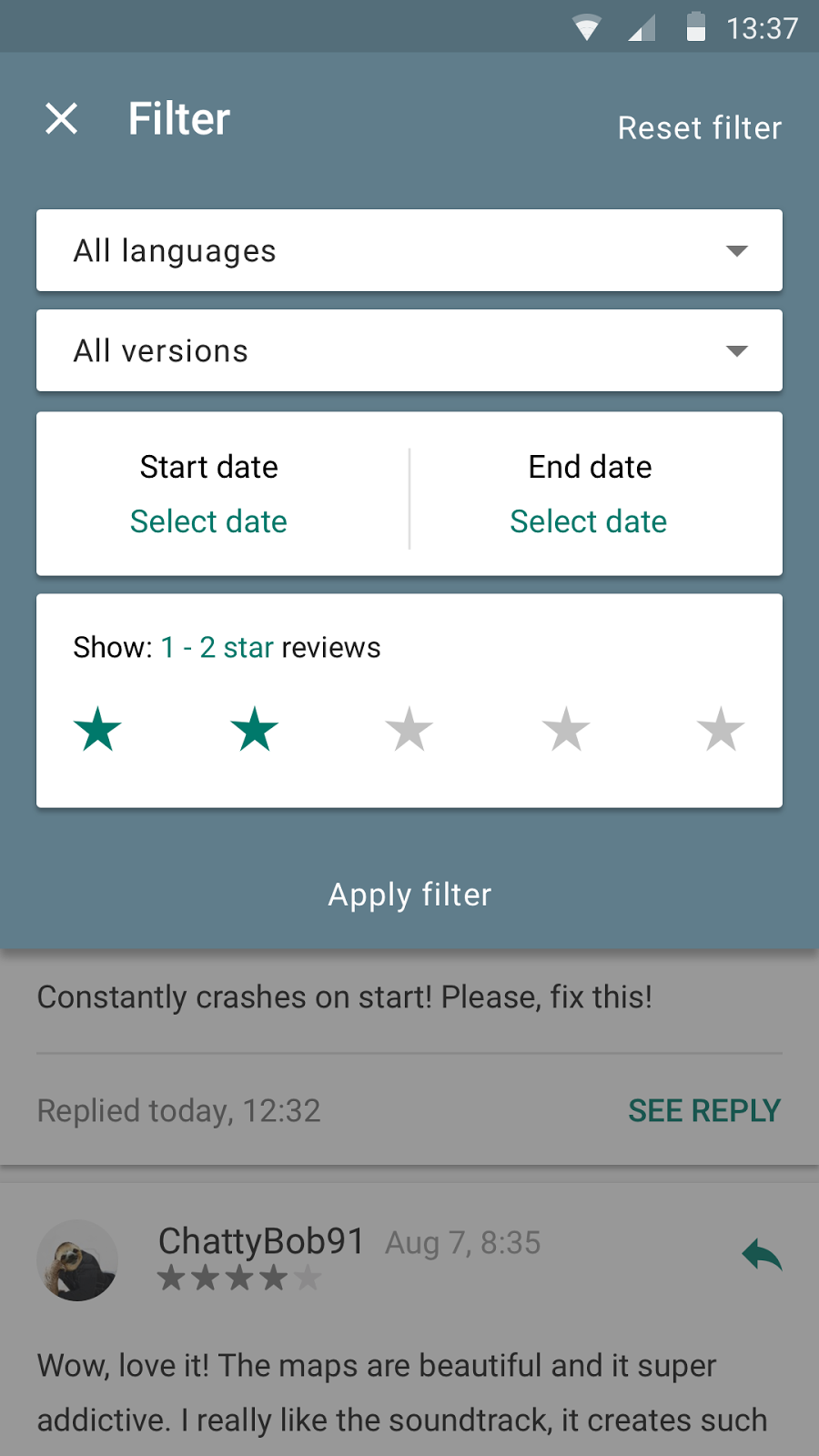819x1456 pixels.
Task: Select the second star rating
Action: (254, 729)
